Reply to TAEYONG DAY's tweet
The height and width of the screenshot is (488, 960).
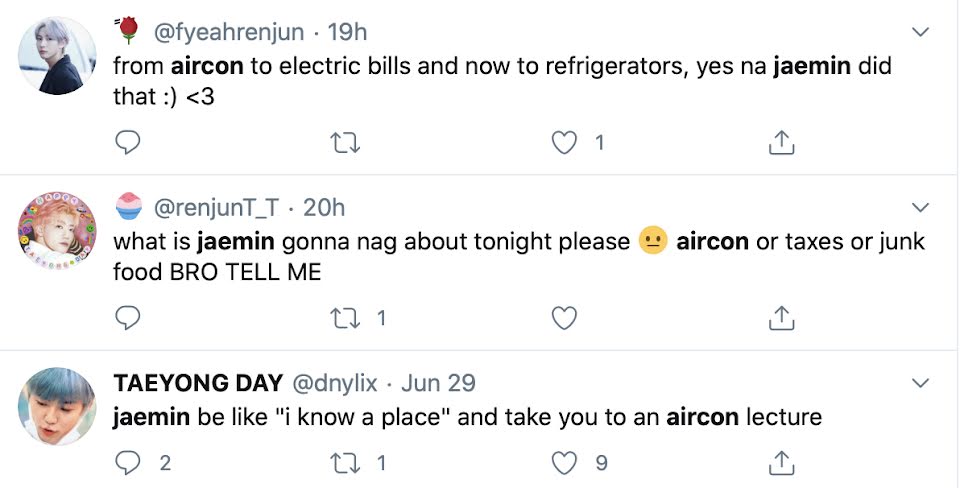(x=127, y=463)
